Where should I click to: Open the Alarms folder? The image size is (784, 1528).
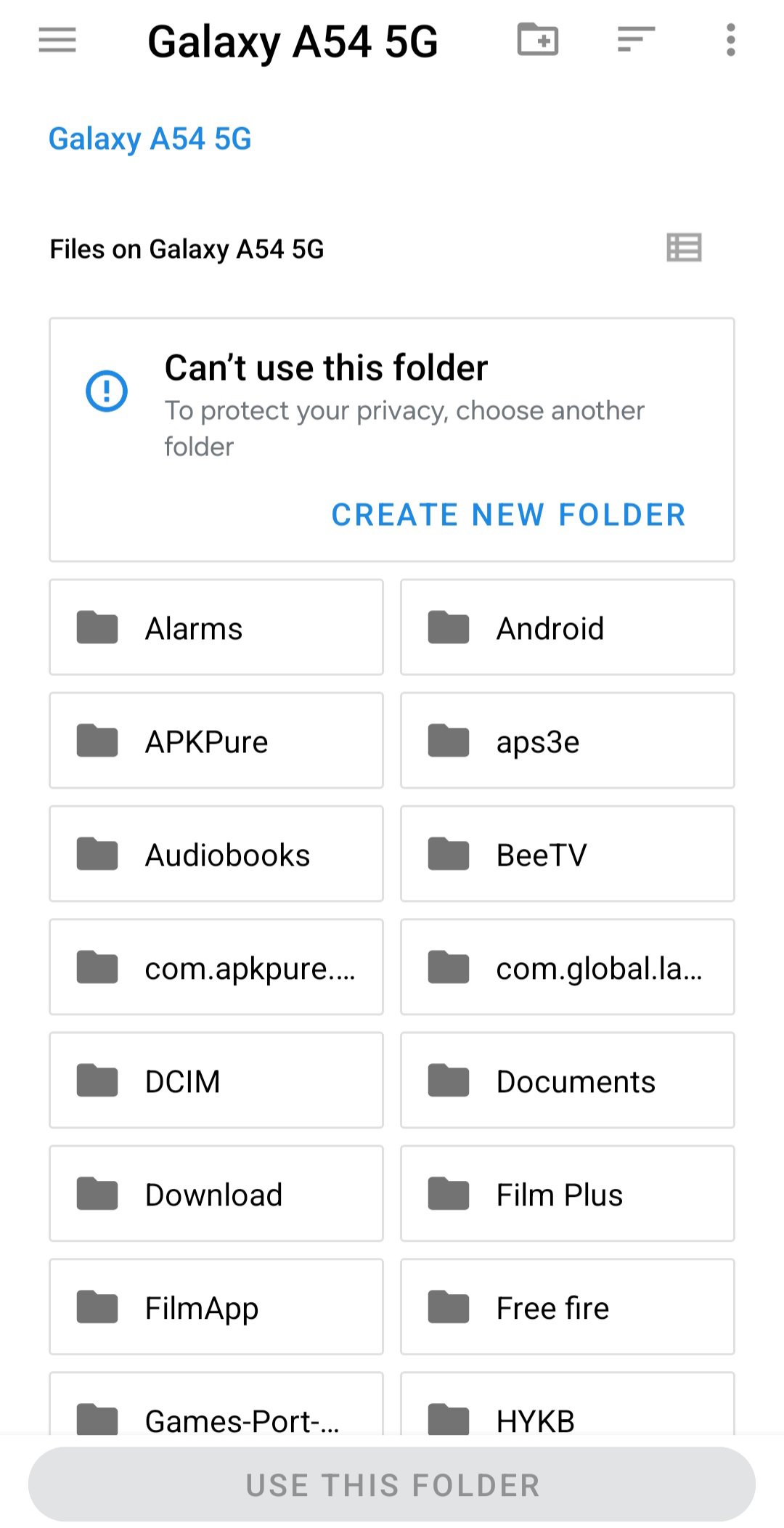click(216, 627)
